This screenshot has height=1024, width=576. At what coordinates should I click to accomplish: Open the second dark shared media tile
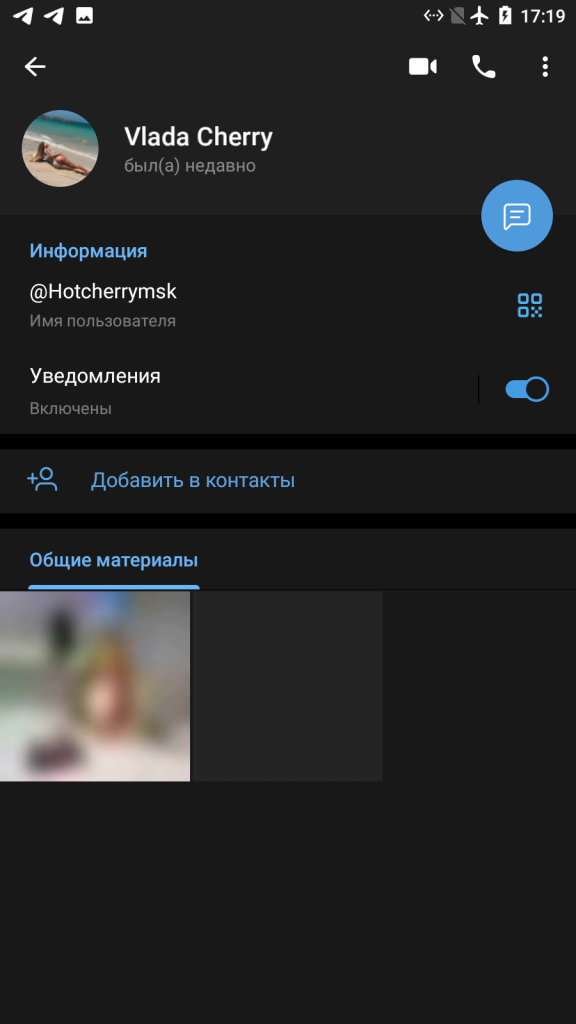[287, 686]
